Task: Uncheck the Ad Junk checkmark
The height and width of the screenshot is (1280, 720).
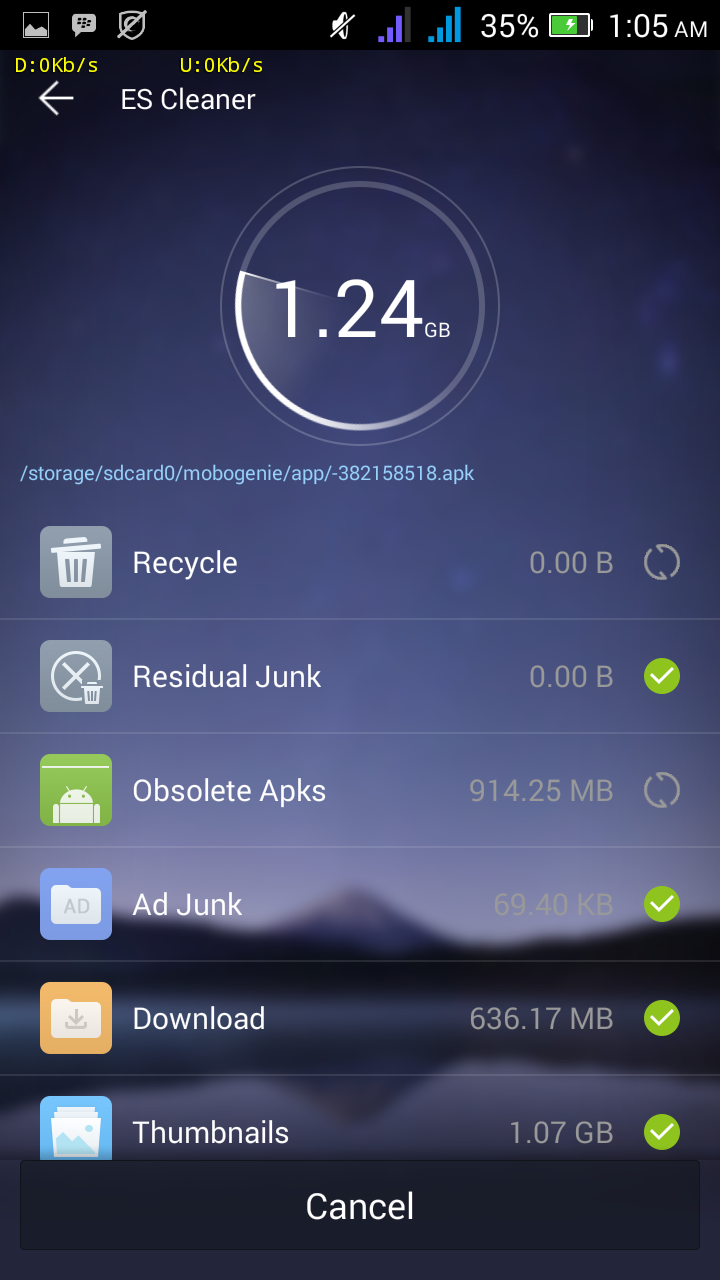Action: pyautogui.click(x=662, y=904)
